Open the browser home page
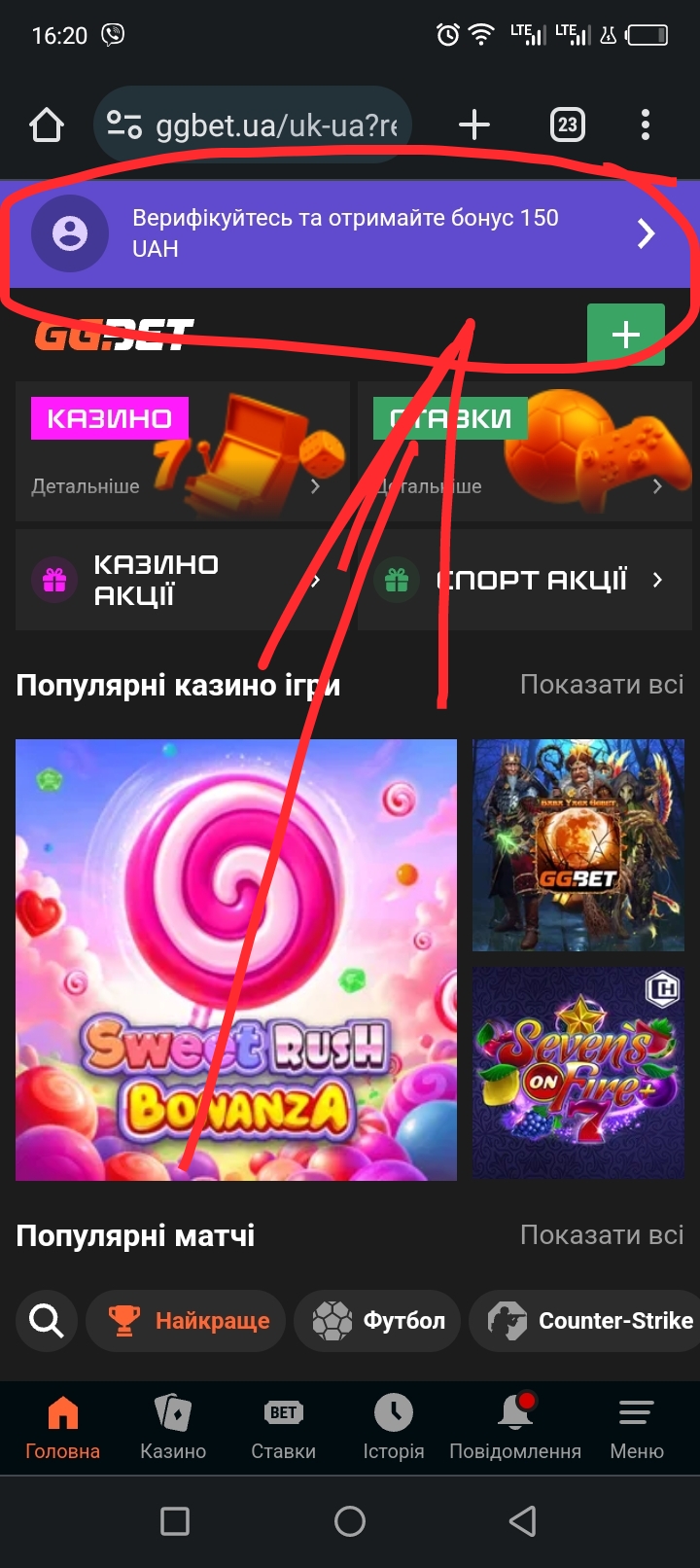 coord(47,125)
